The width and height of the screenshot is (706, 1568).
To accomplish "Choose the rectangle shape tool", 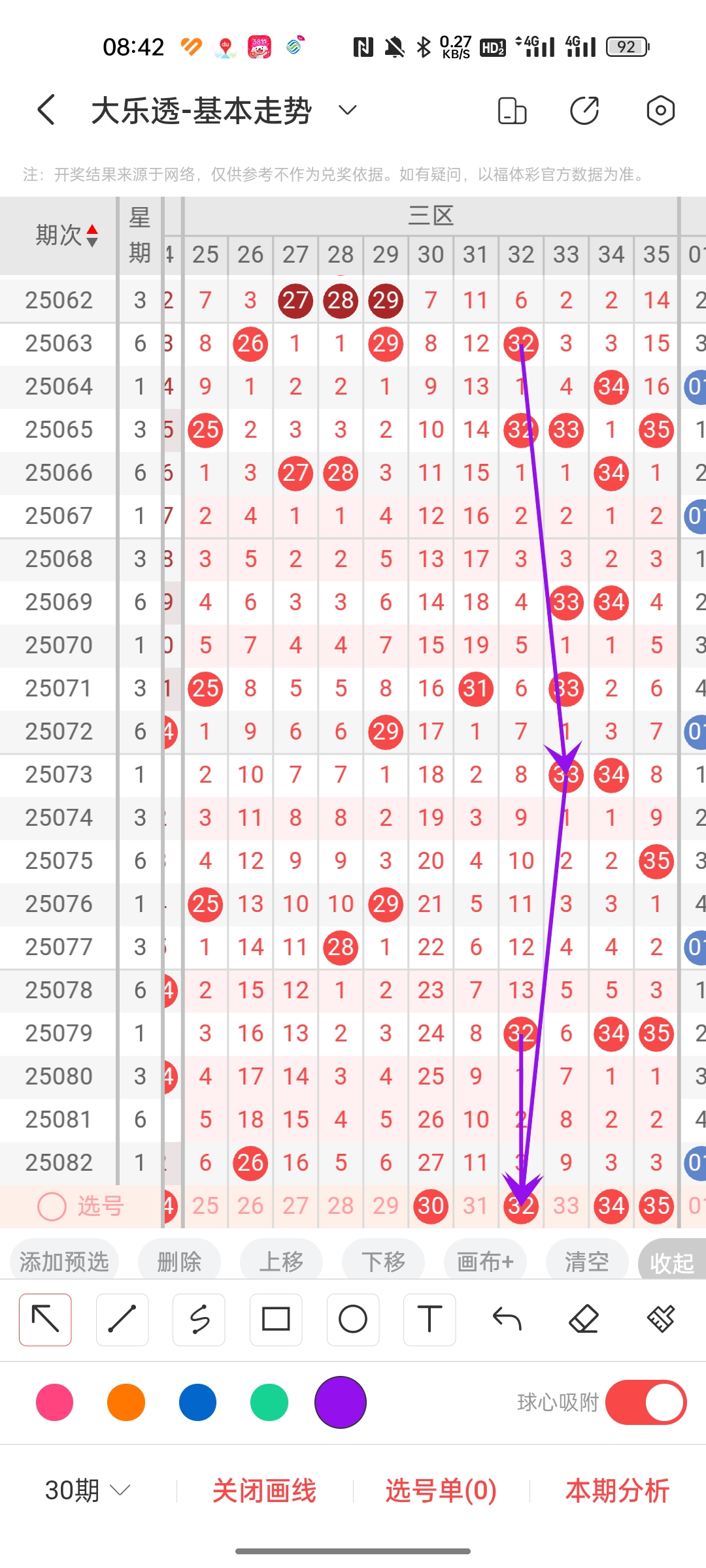I will point(276,1319).
